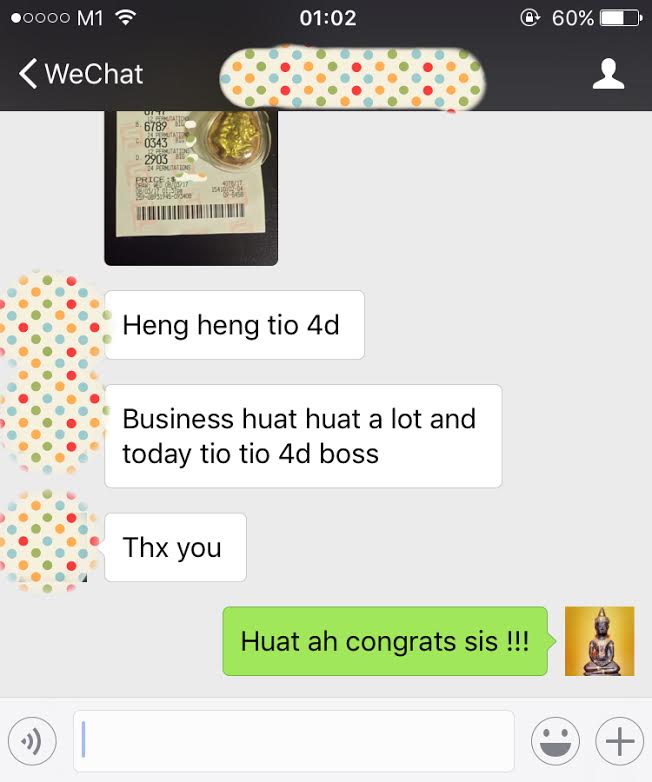Screen dimensions: 652x782
Task: Open the emoji sticker panel
Action: 556,741
